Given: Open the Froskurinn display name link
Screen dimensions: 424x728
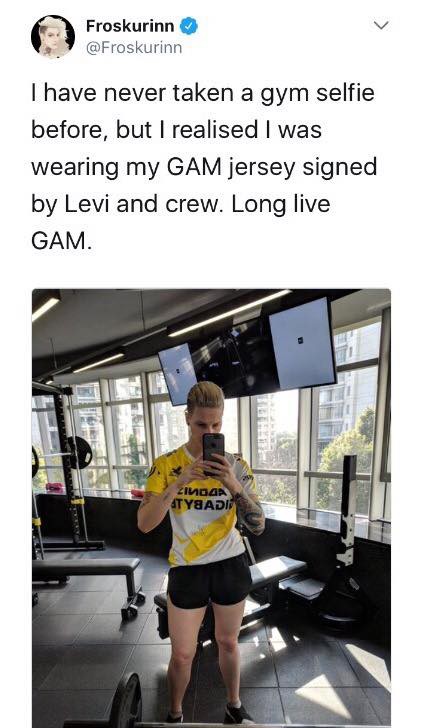Looking at the screenshot, I should pyautogui.click(x=130, y=26).
